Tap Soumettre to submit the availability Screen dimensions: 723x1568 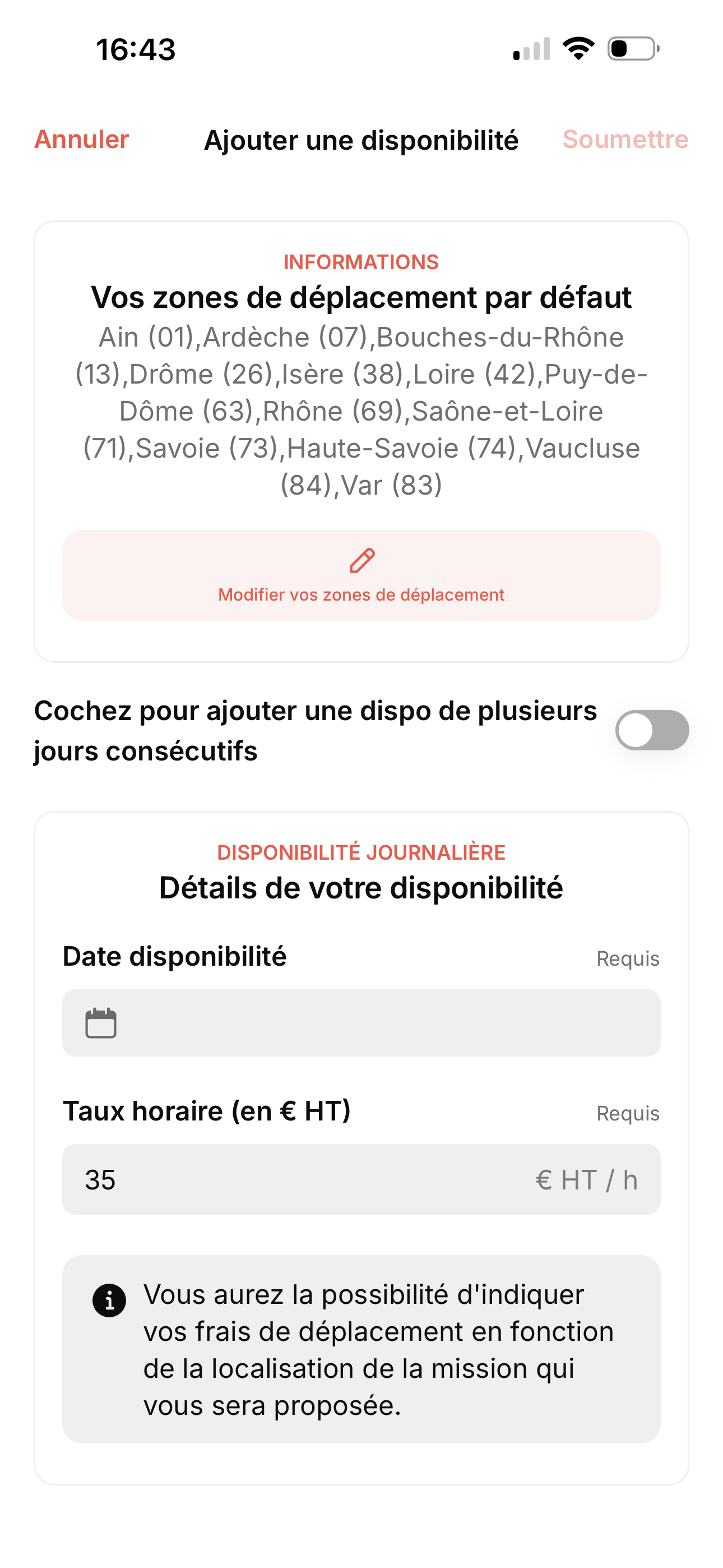625,140
